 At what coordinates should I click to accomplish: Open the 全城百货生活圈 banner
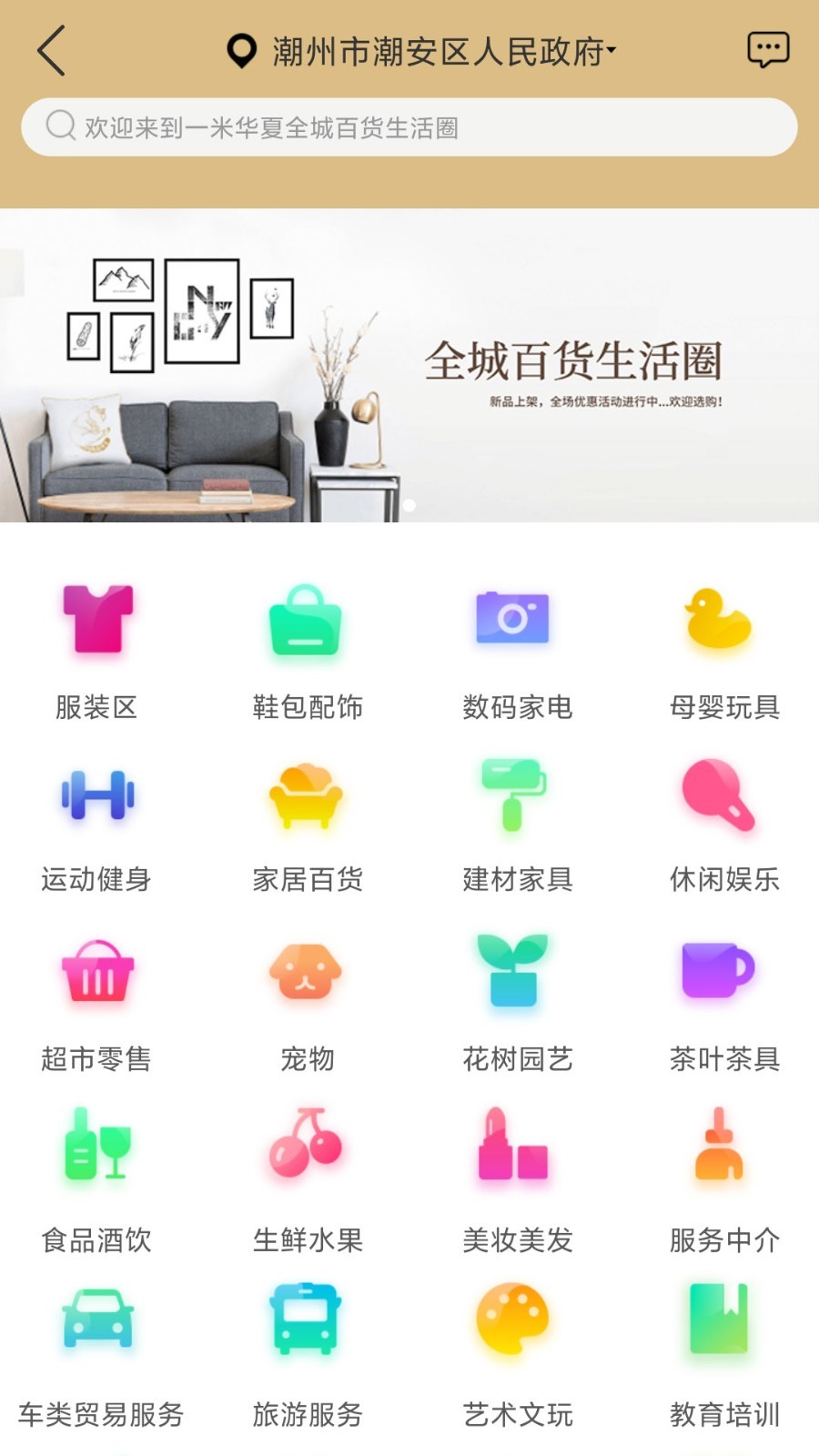click(x=409, y=366)
